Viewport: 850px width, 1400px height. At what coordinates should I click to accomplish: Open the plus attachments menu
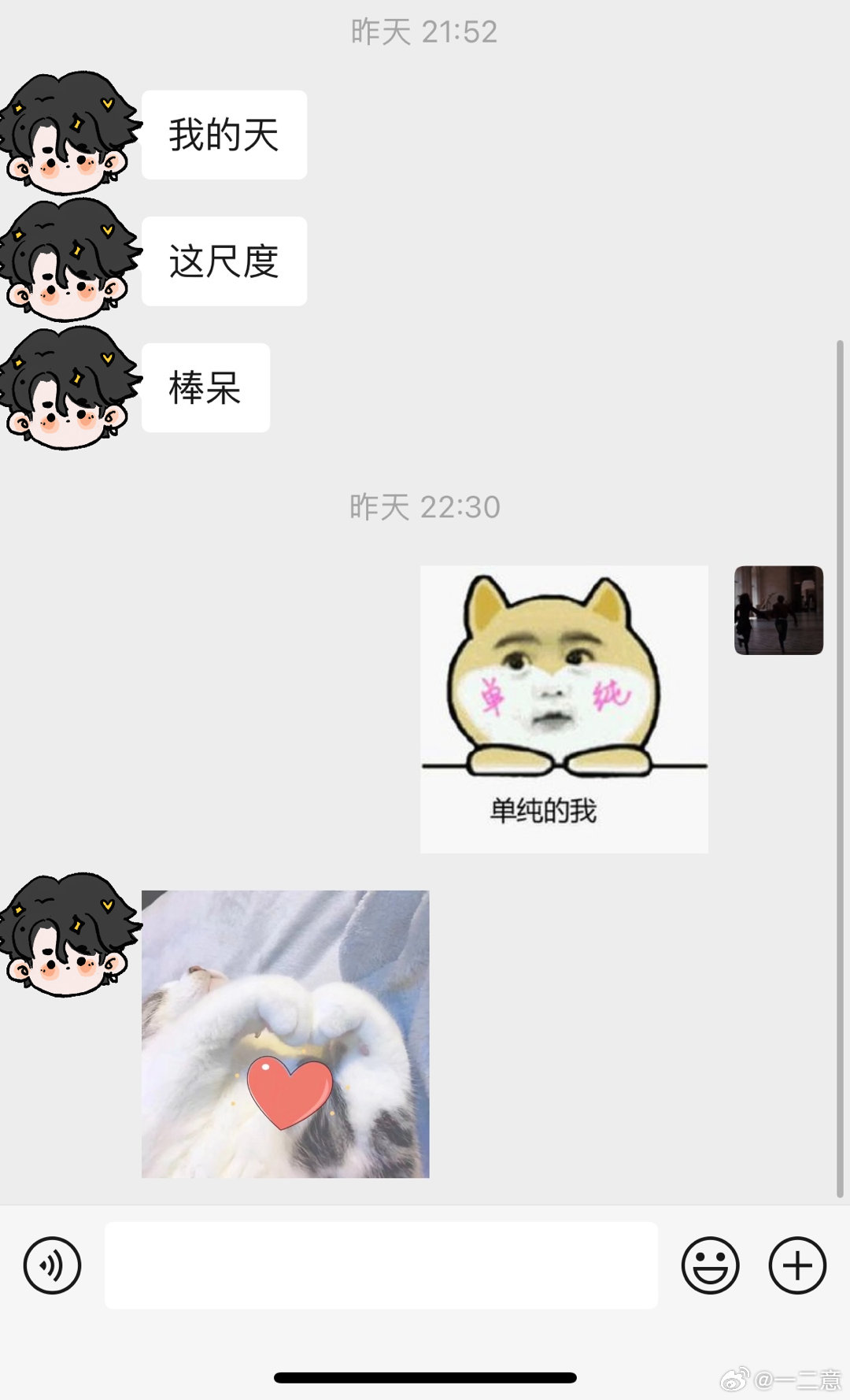[796, 1265]
